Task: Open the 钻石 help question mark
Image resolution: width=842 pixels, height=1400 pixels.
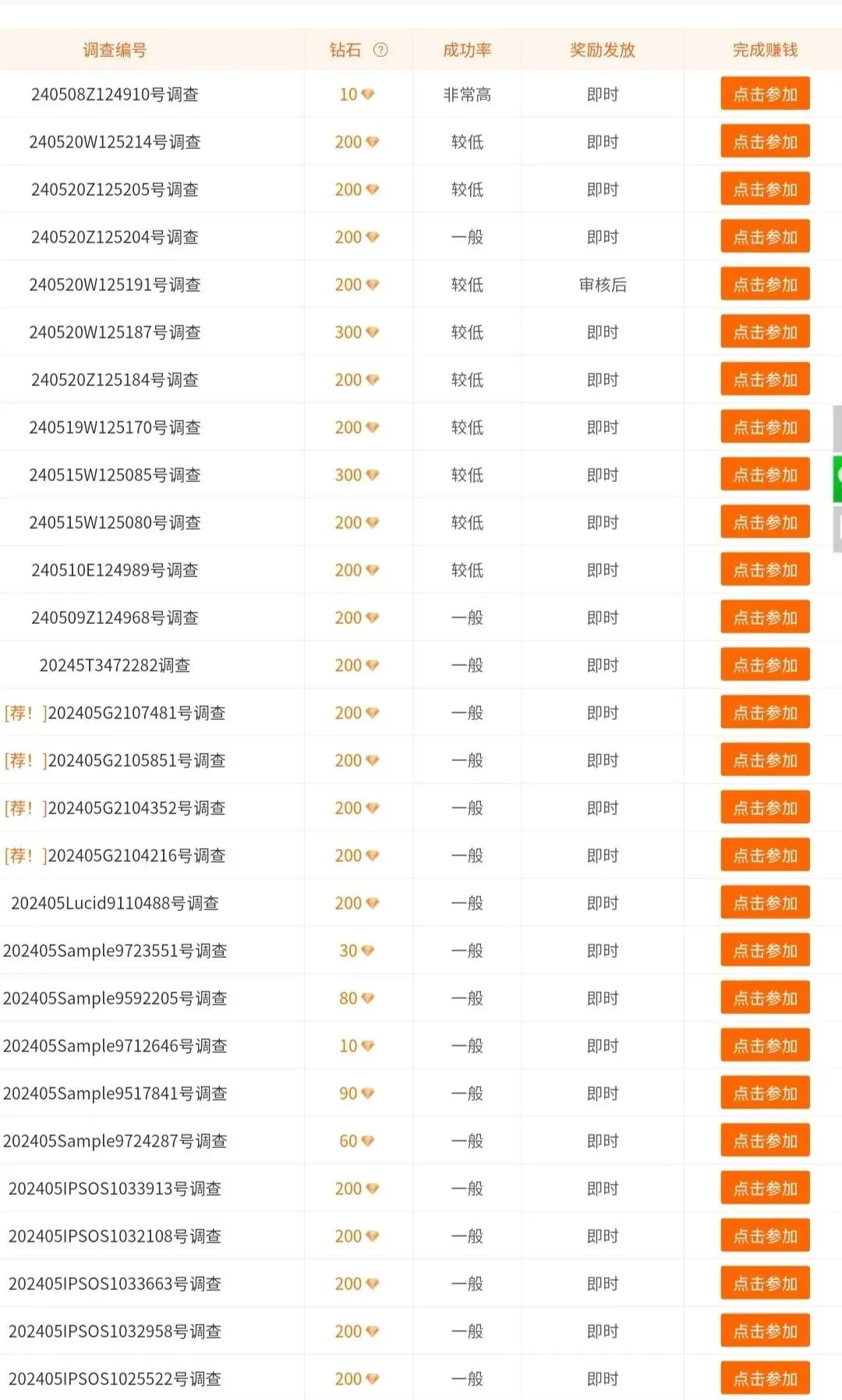Action: tap(380, 50)
